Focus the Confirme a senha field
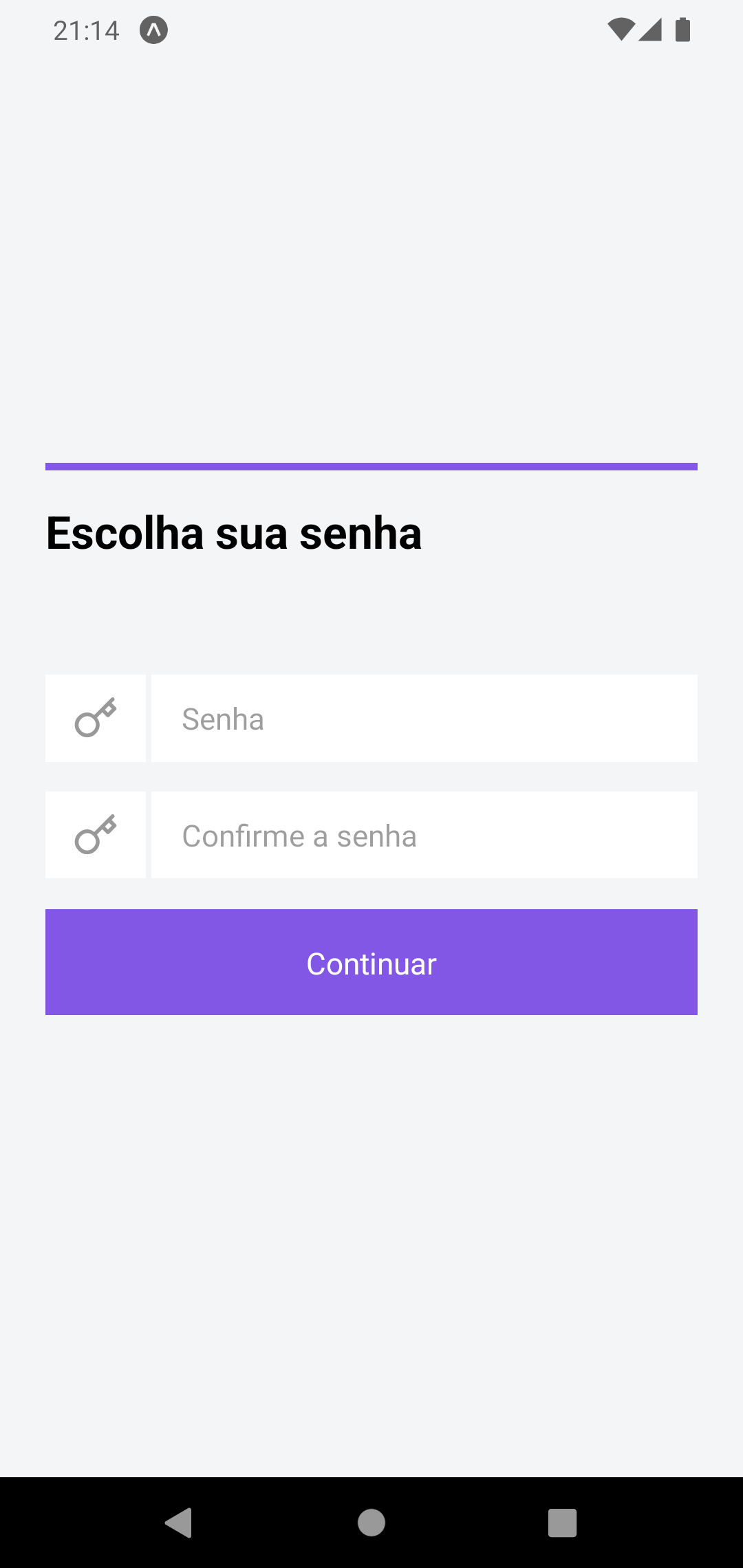This screenshot has width=743, height=1568. coord(424,835)
